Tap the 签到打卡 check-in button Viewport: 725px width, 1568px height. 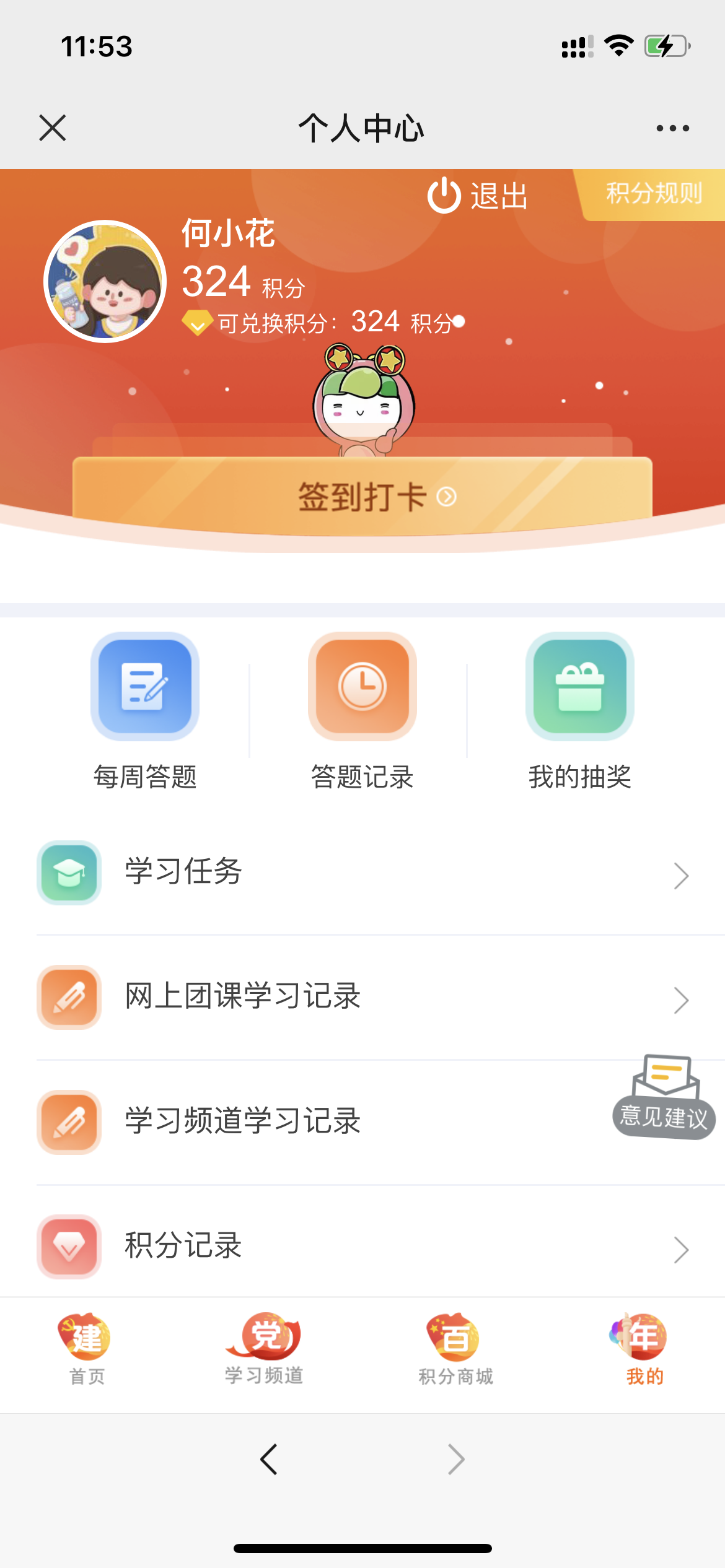pyautogui.click(x=362, y=496)
